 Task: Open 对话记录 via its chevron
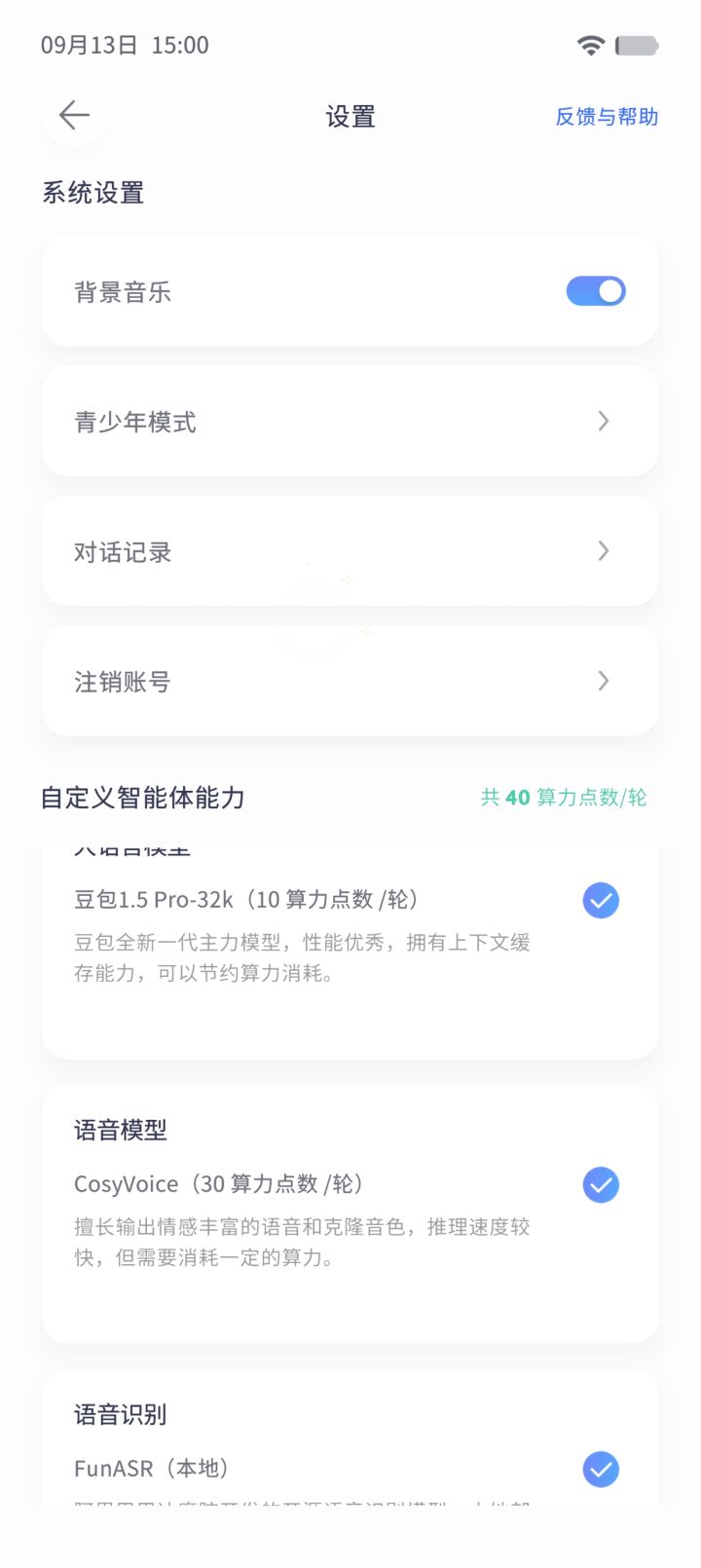[x=603, y=551]
